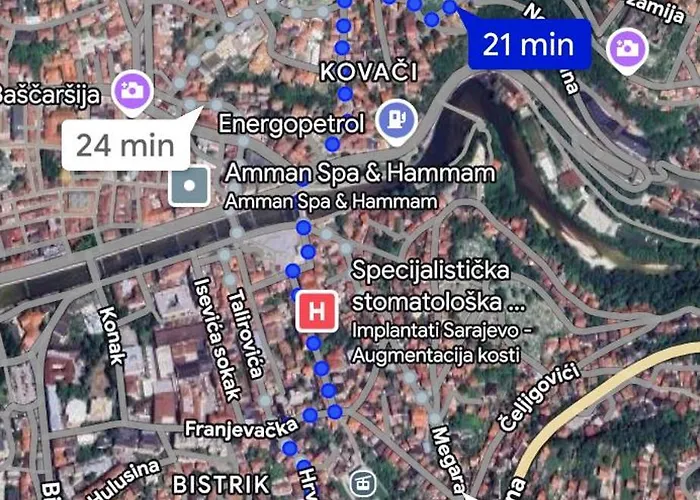This screenshot has height=500, width=700.
Task: Open the purple camera pin near 21 min
Action: (x=627, y=45)
